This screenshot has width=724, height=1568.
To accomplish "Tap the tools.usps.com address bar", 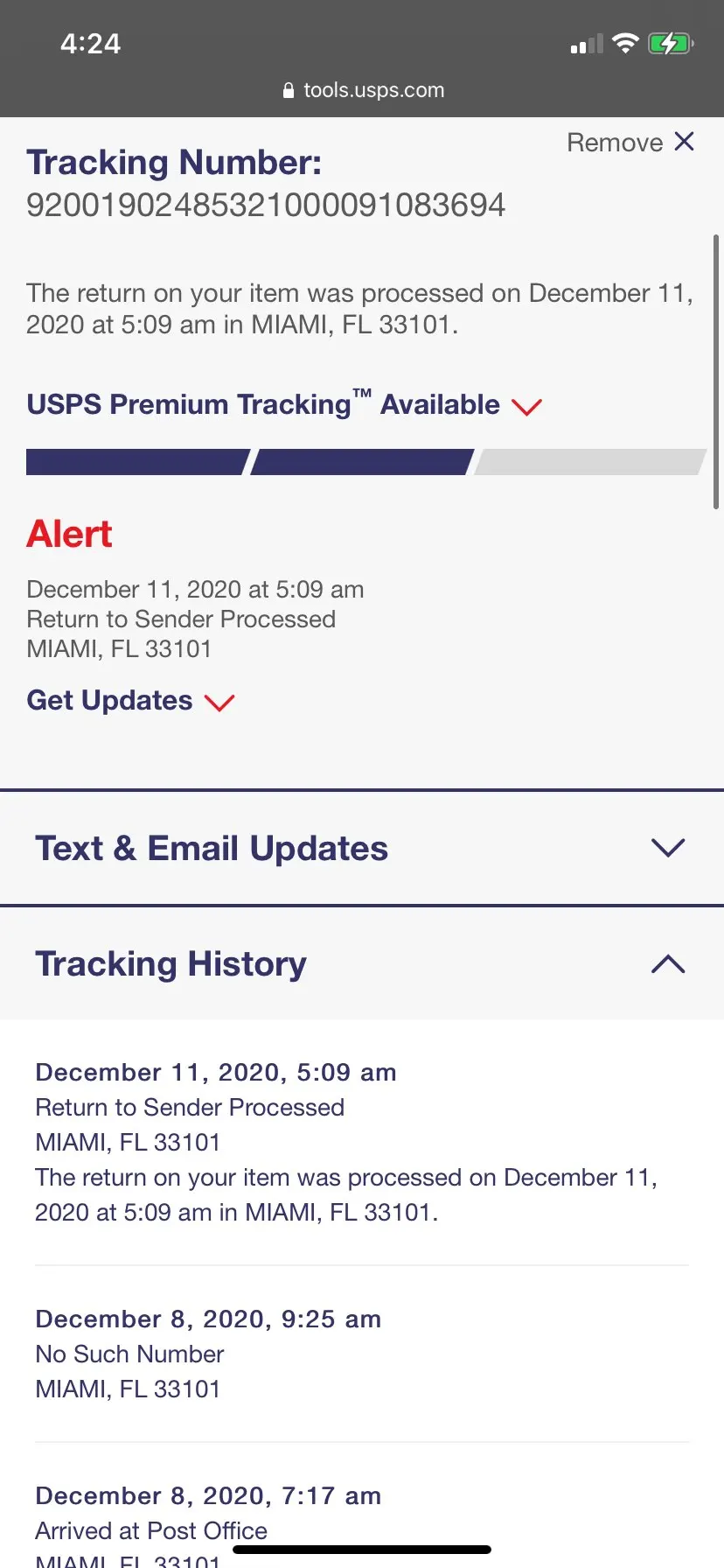I will (x=363, y=90).
